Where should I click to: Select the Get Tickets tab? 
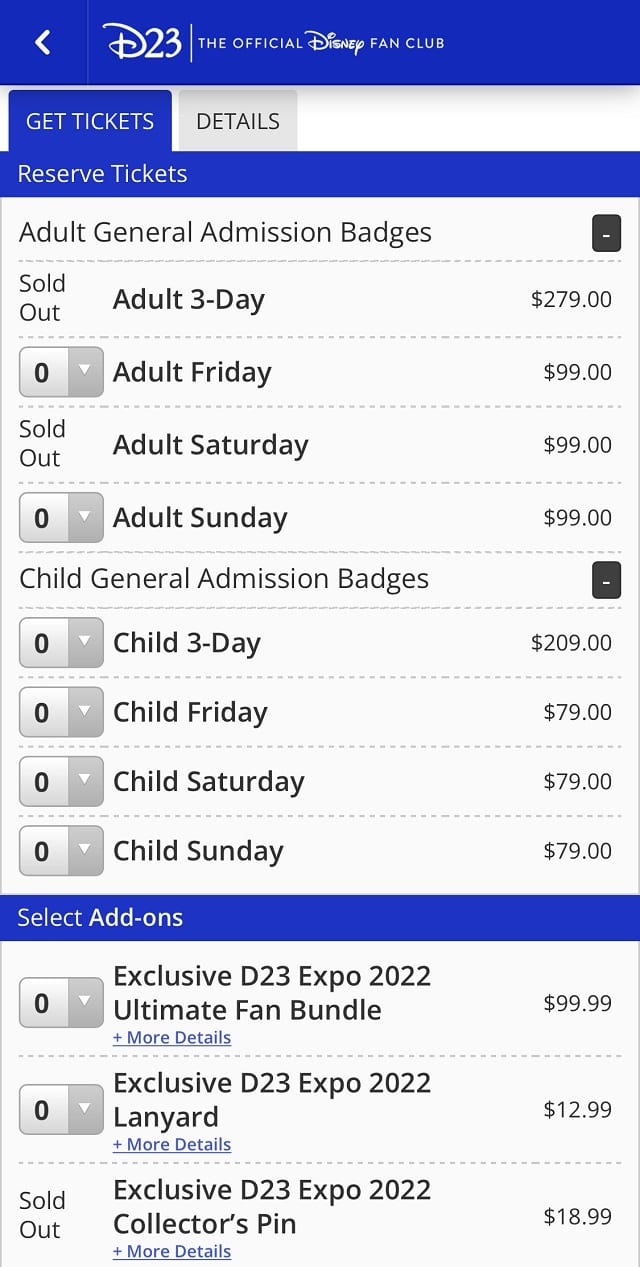[x=90, y=121]
